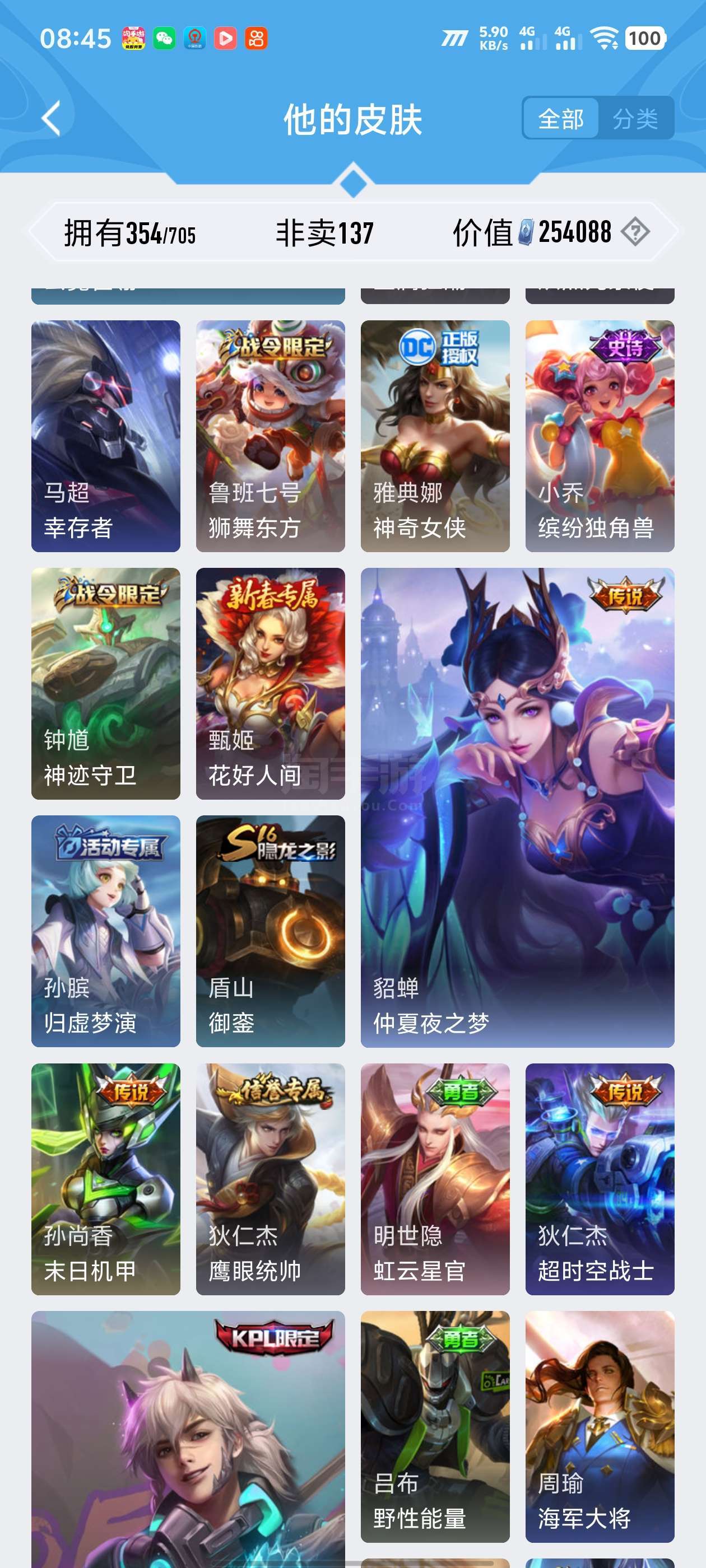The image size is (706, 1568).
Task: Open the large 貂蝉 仲夏夜之梦 card
Action: 517,807
